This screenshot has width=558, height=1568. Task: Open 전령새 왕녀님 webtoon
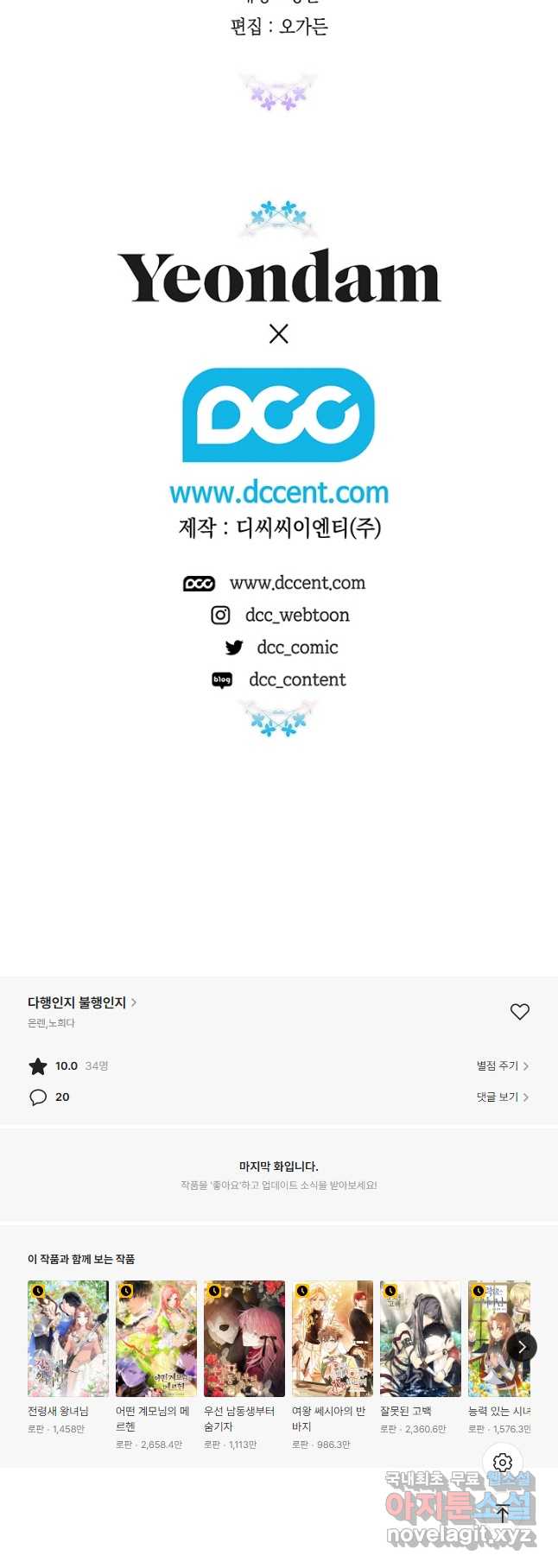point(68,1338)
